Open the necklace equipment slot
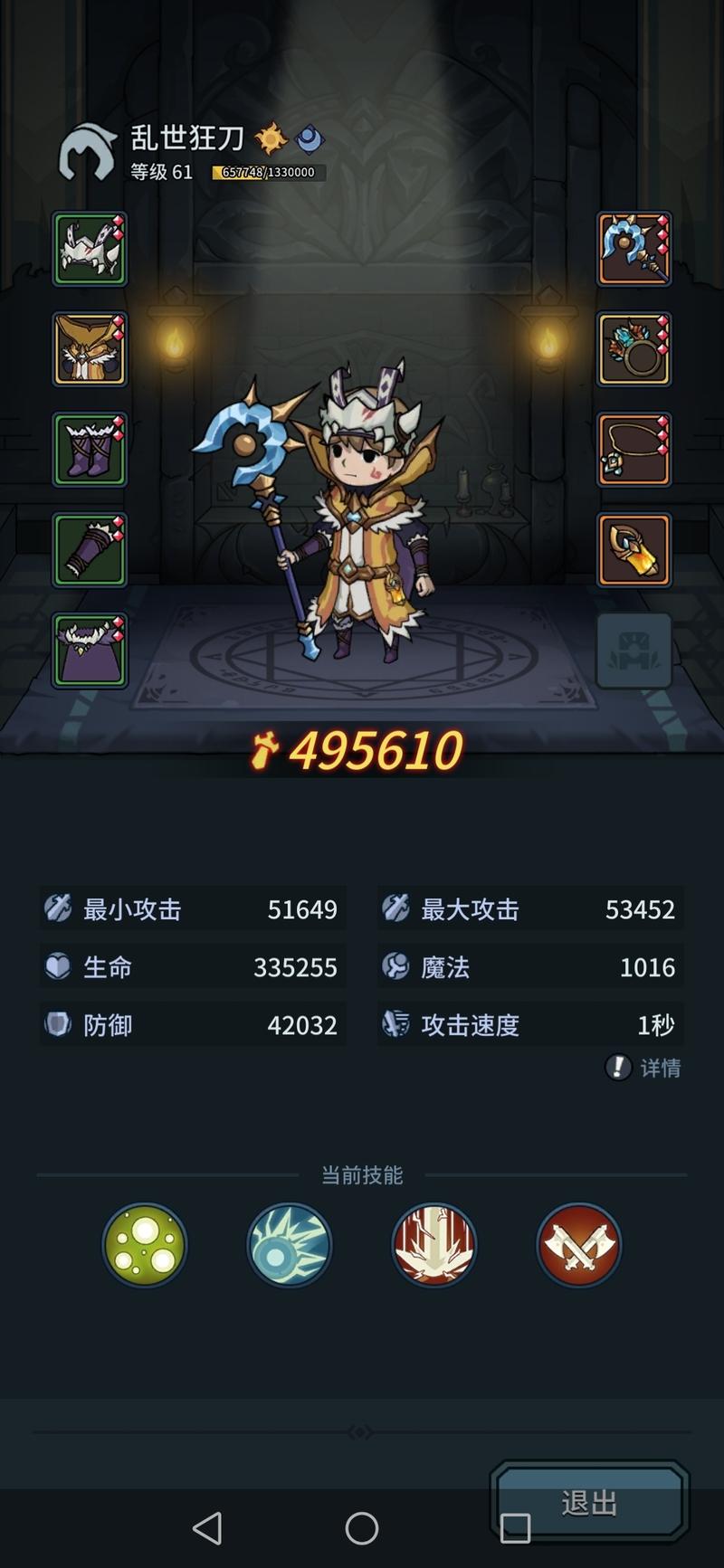The image size is (724, 1568). [x=633, y=450]
